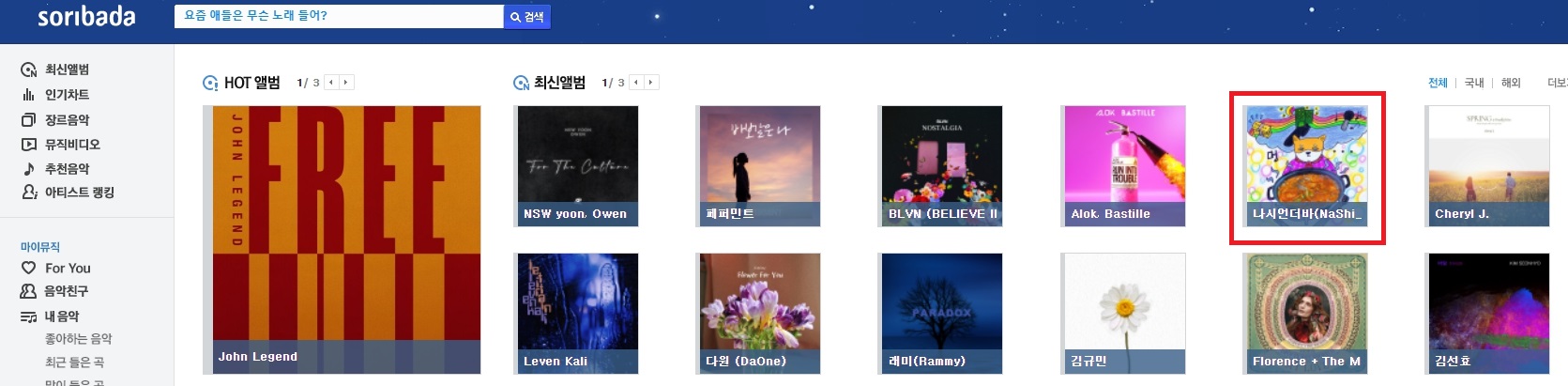Filter the latest albums by 해외
Viewport: 1568px width, 386px height.
(1510, 83)
